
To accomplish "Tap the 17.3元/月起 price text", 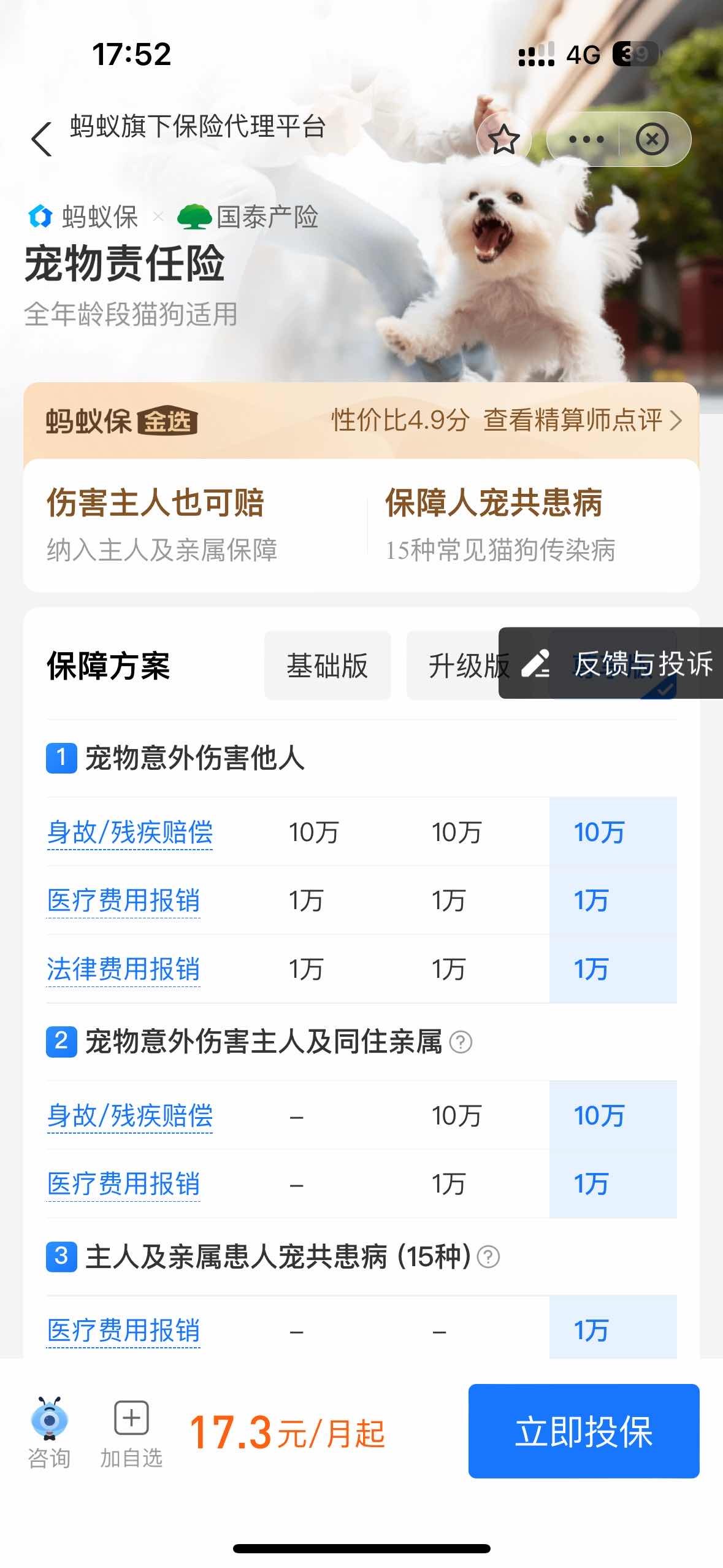I will pos(286,1432).
